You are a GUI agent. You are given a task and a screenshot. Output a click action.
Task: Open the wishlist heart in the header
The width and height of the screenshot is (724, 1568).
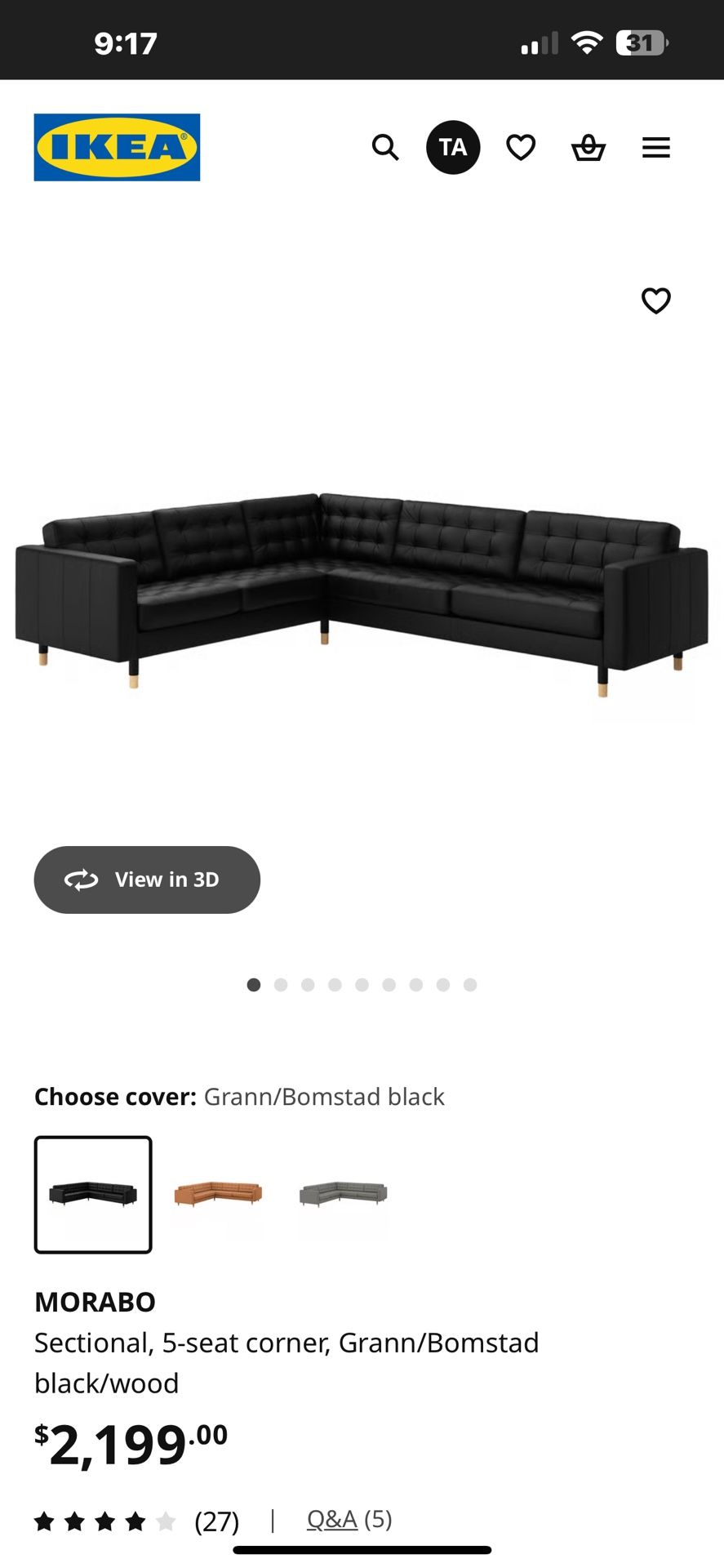coord(520,147)
